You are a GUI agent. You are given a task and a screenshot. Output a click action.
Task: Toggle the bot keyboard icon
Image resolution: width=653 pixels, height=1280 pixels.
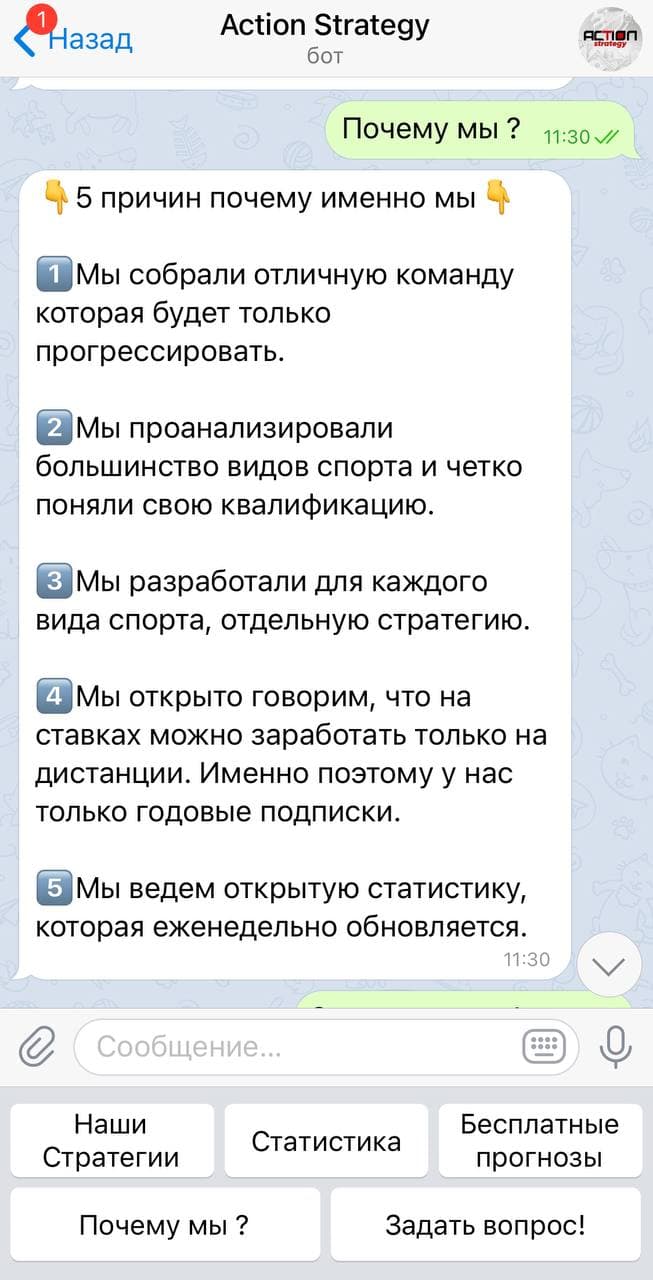point(544,1047)
